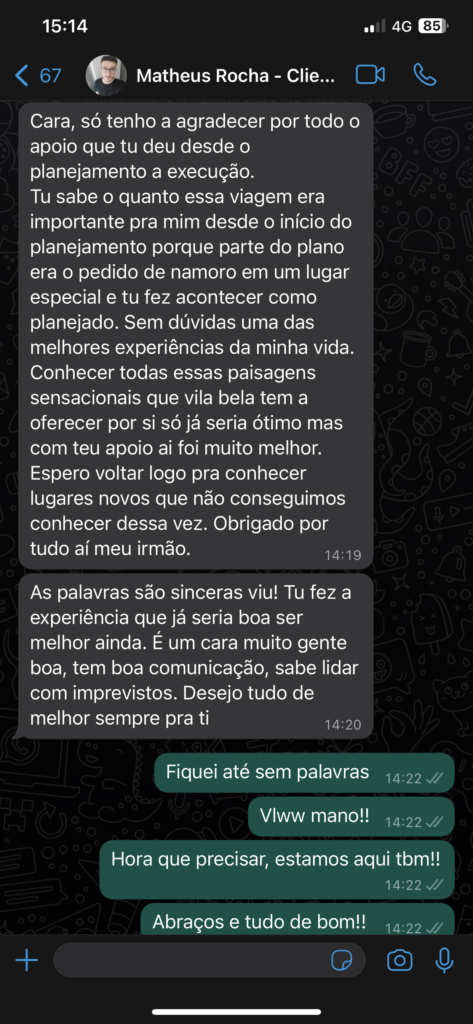Open the attachment plus menu

click(x=26, y=960)
